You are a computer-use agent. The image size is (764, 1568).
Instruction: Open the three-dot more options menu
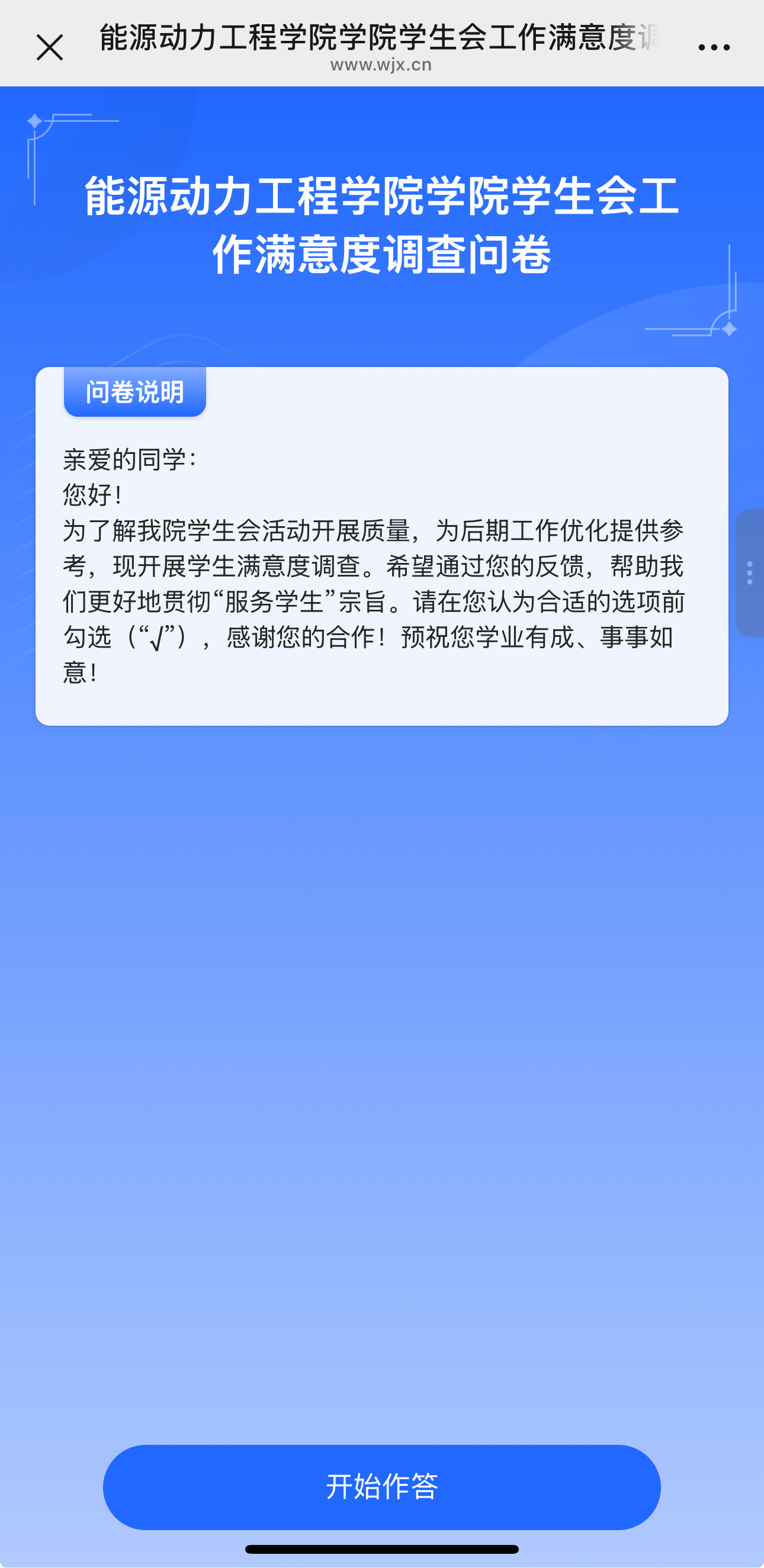714,47
